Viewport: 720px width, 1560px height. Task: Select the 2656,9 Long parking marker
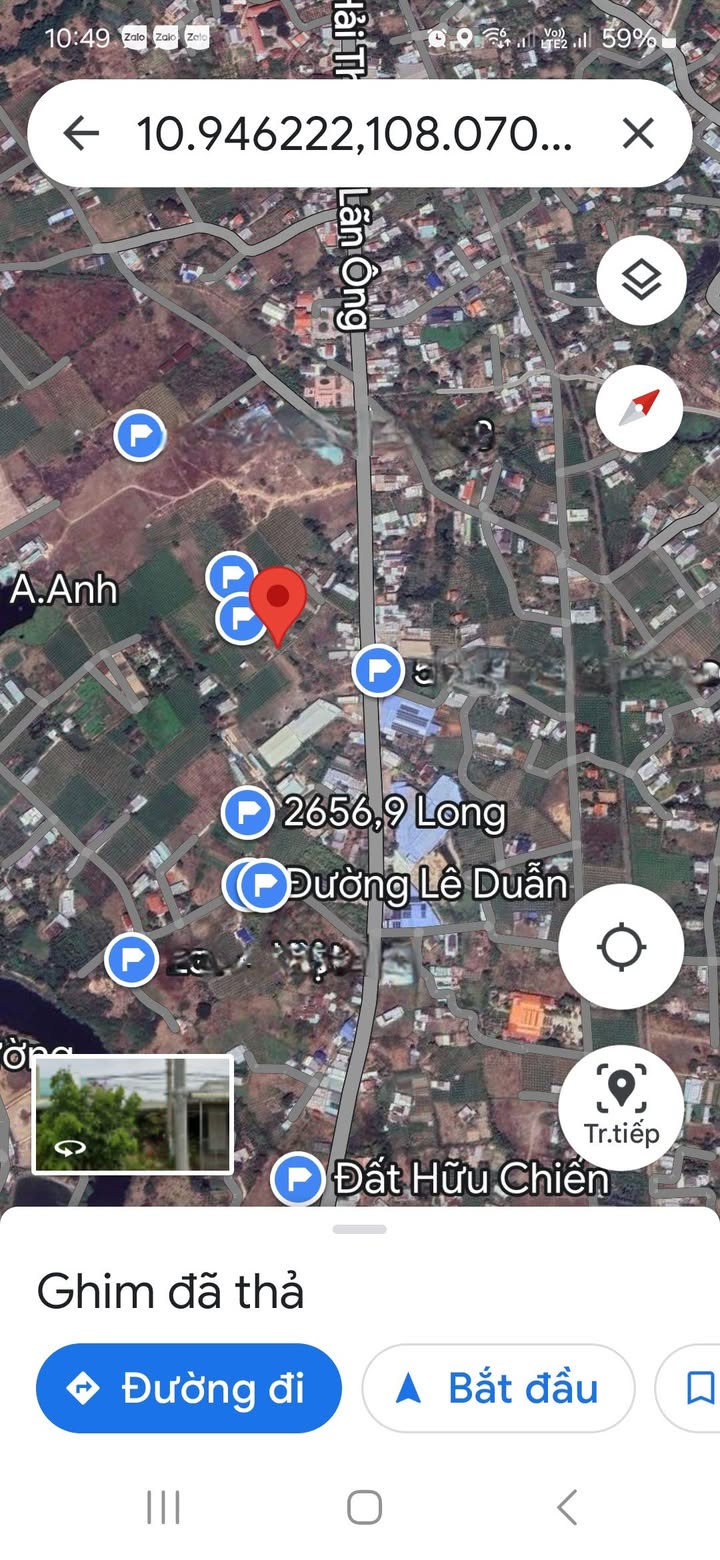[247, 812]
